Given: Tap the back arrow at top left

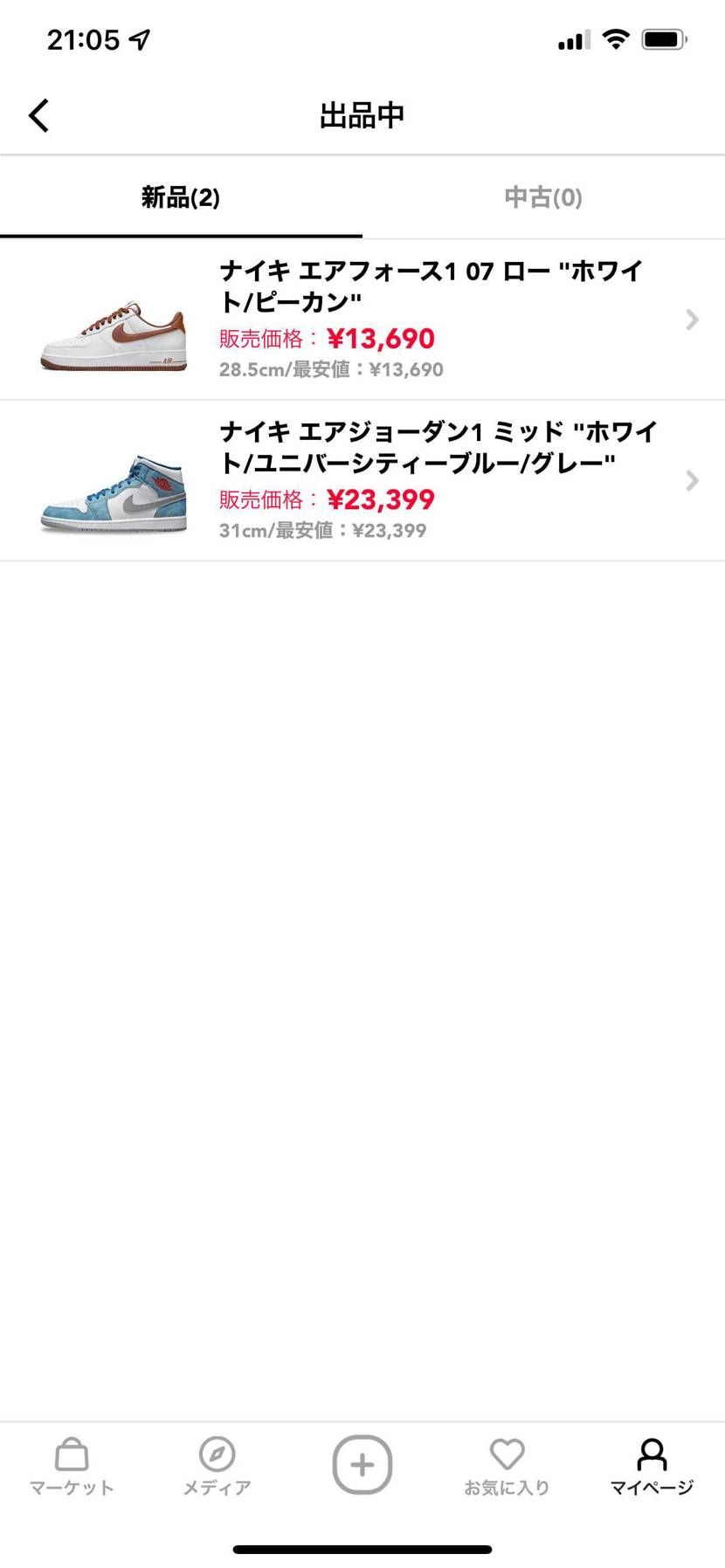Looking at the screenshot, I should click(38, 114).
